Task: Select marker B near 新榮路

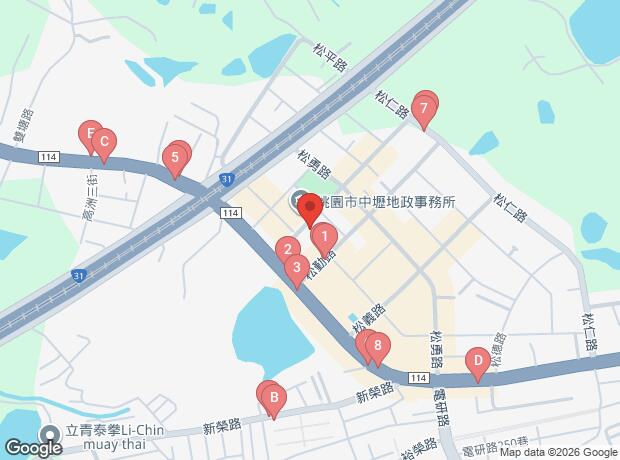Action: (273, 399)
